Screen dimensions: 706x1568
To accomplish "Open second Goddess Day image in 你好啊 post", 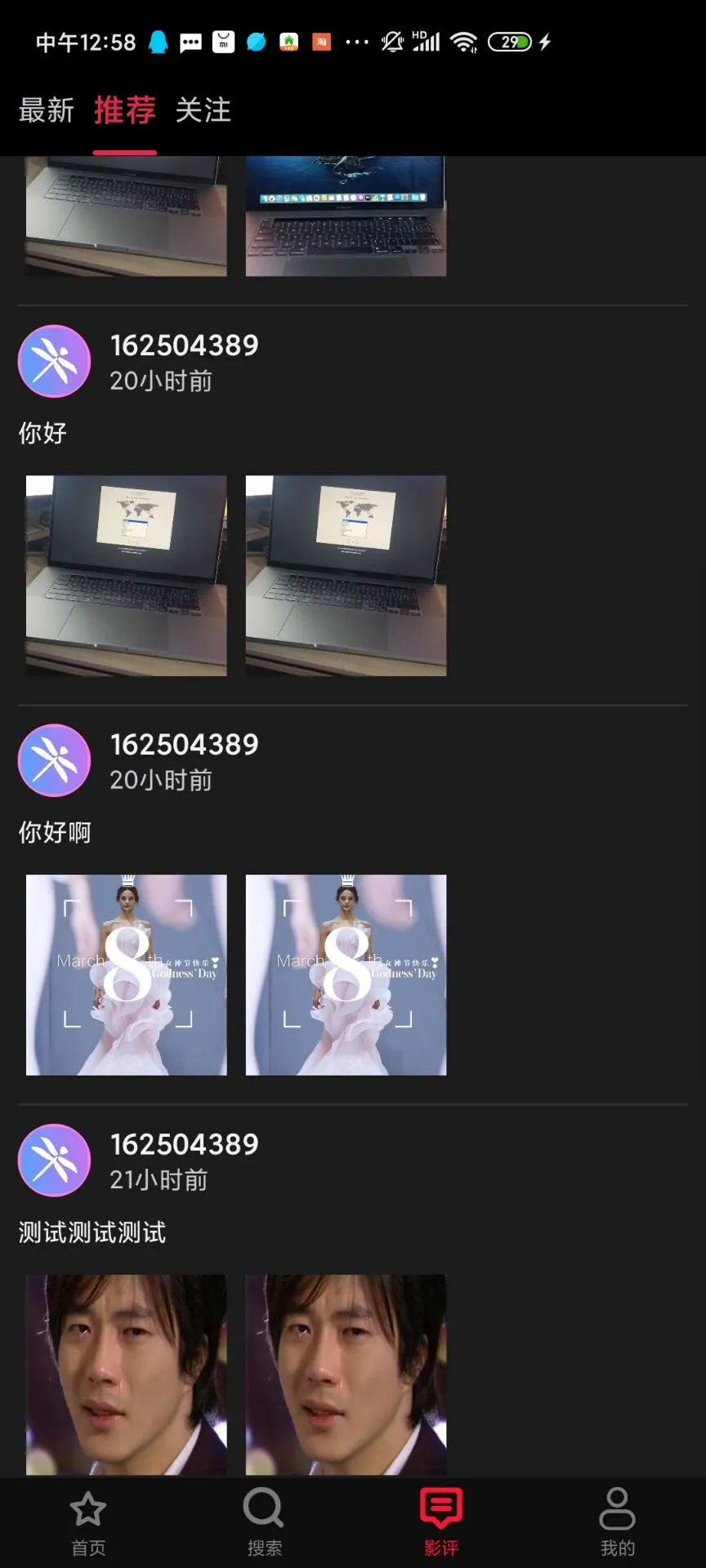I will click(346, 975).
